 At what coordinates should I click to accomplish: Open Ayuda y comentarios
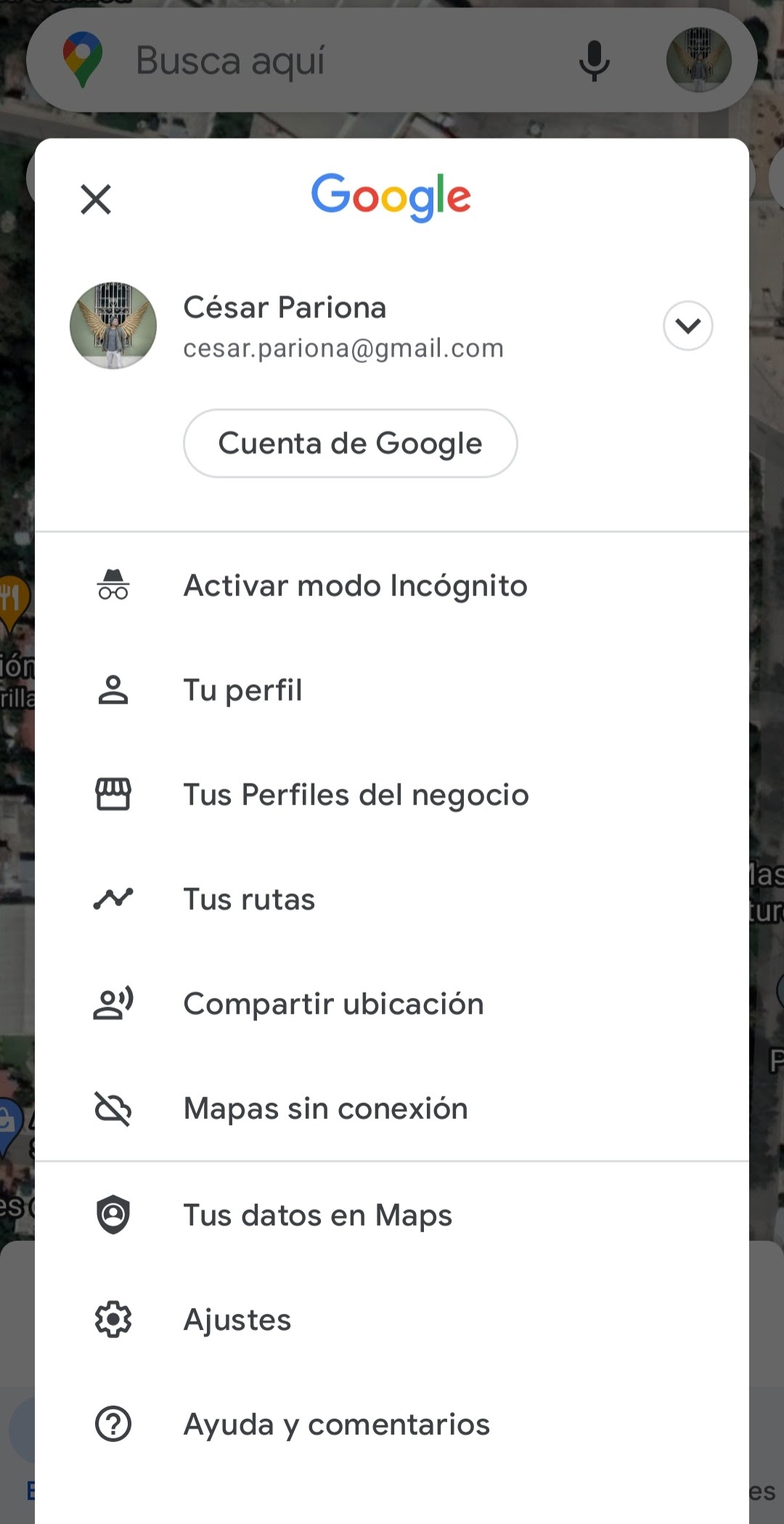click(x=392, y=1424)
